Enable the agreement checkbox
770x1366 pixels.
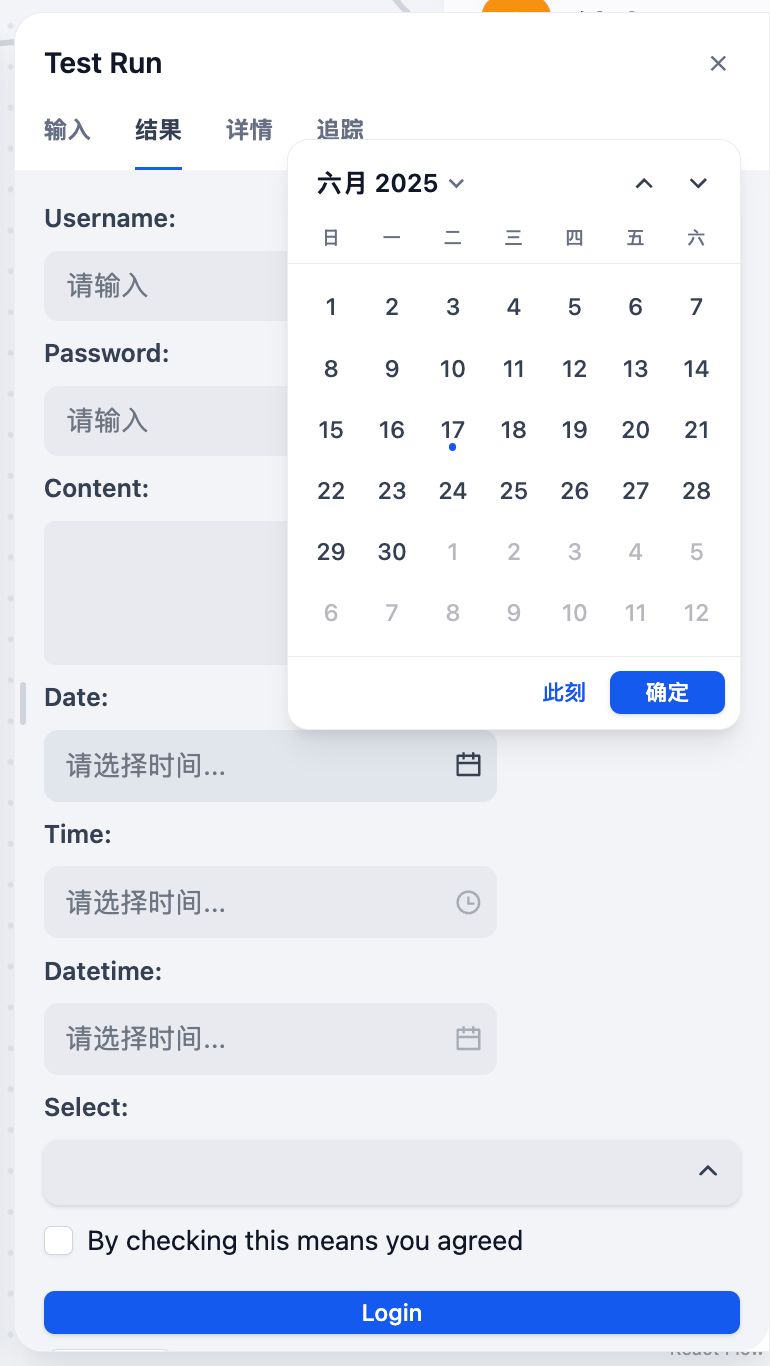pos(58,1240)
